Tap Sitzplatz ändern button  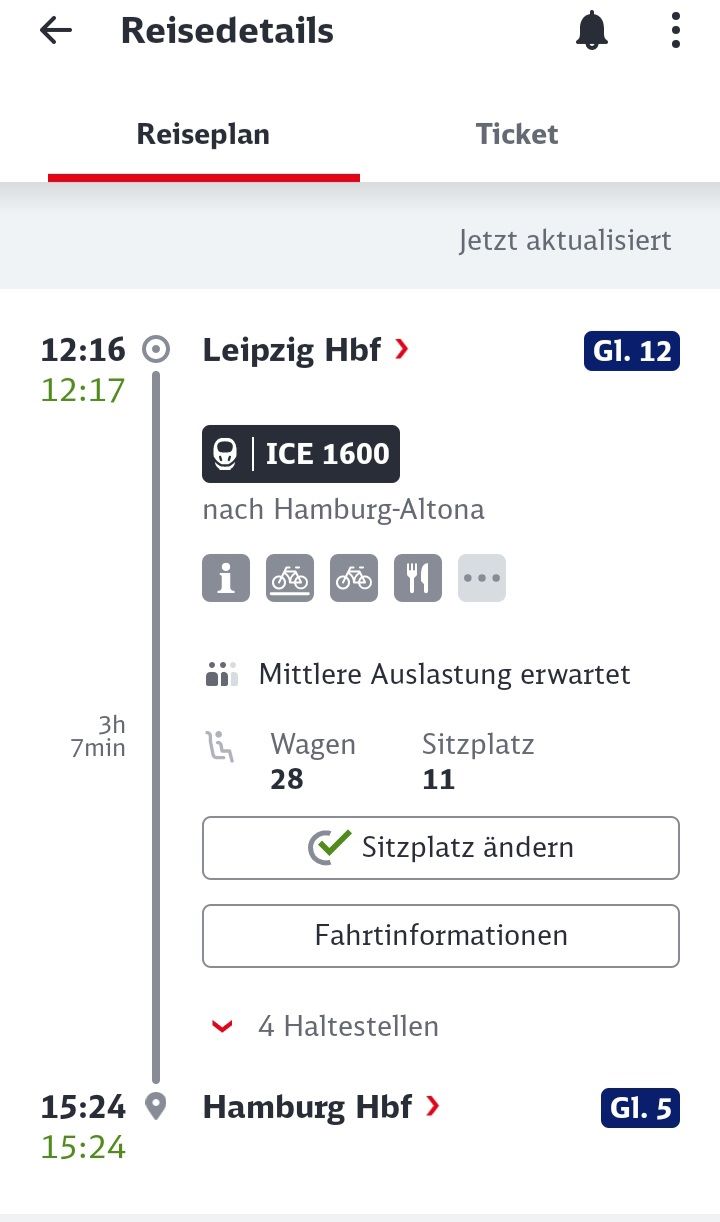[x=441, y=848]
